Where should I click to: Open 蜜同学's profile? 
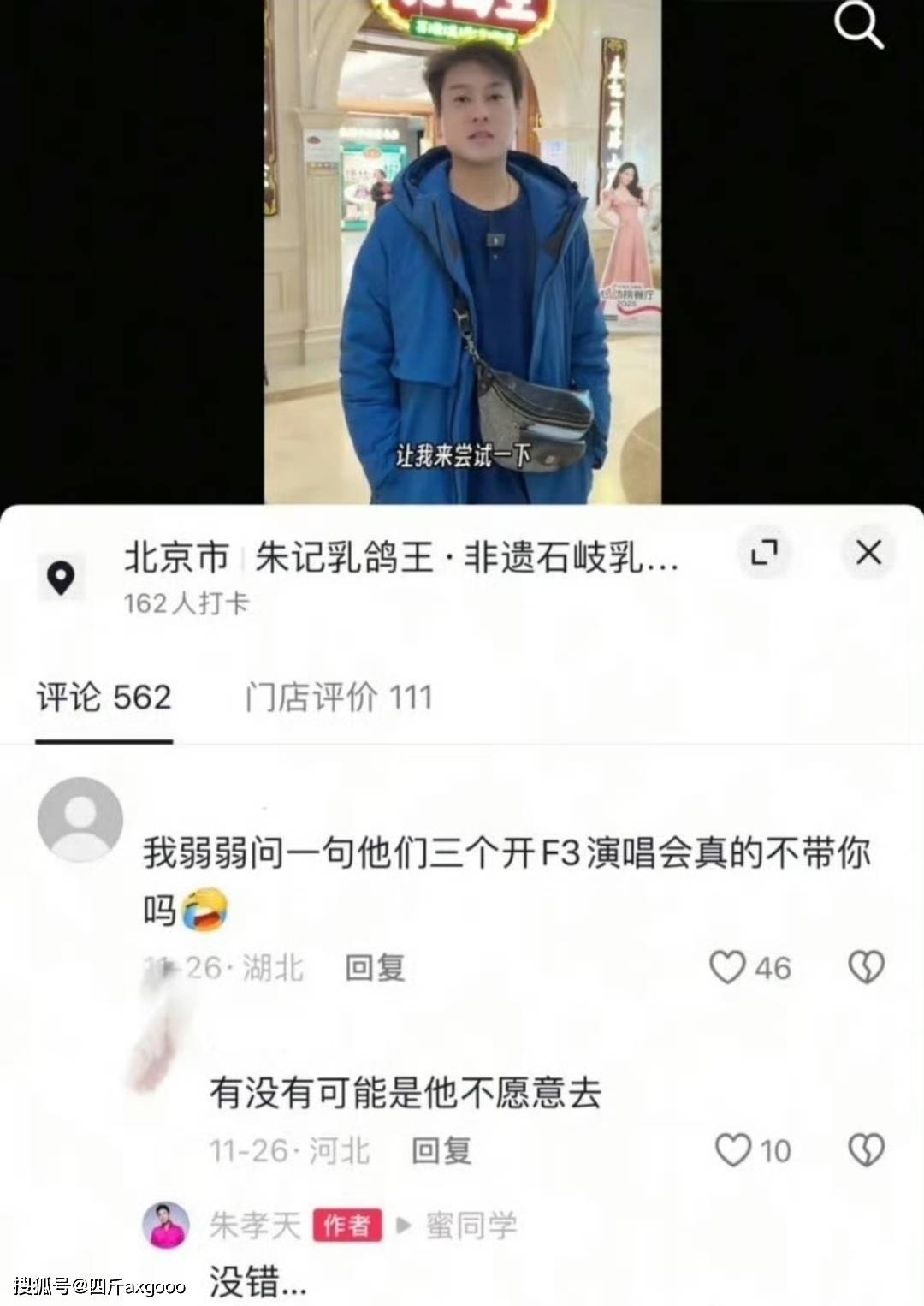click(x=471, y=1226)
